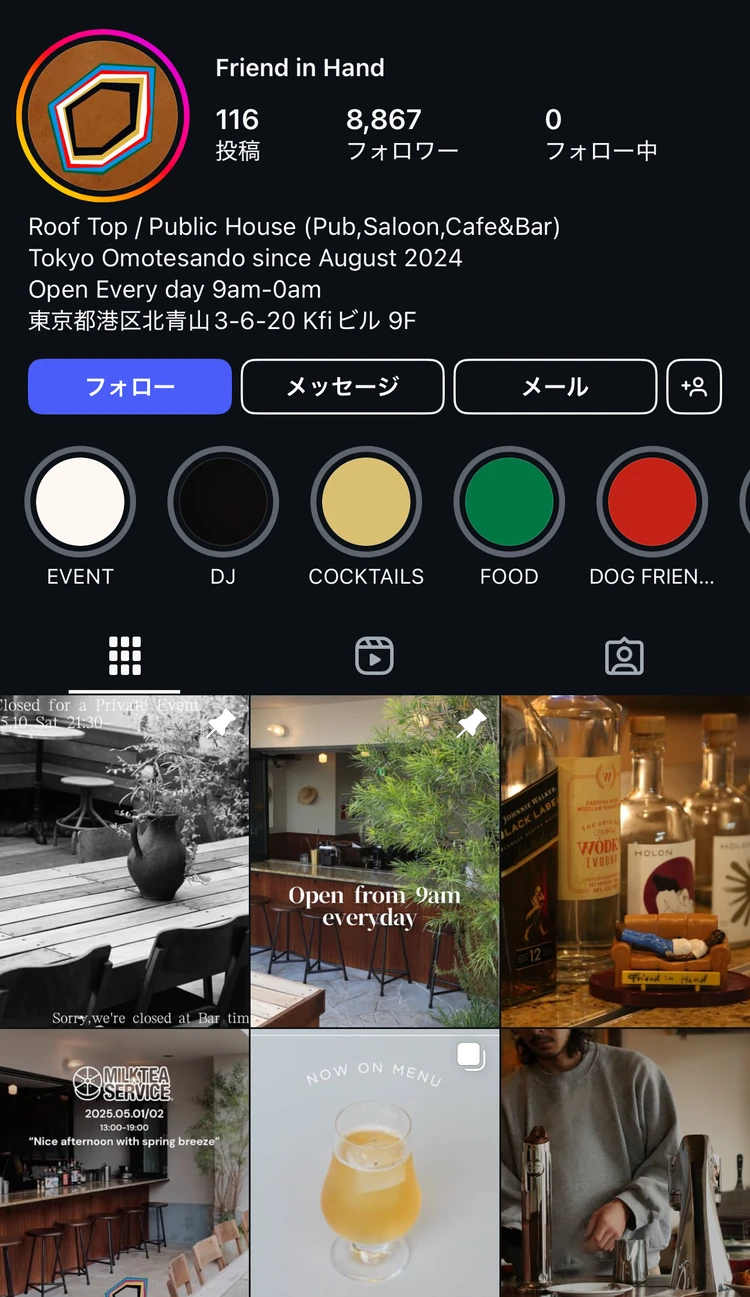This screenshot has height=1297, width=750.
Task: Open pinned 'Open from 9am everyday' post
Action: click(x=374, y=861)
